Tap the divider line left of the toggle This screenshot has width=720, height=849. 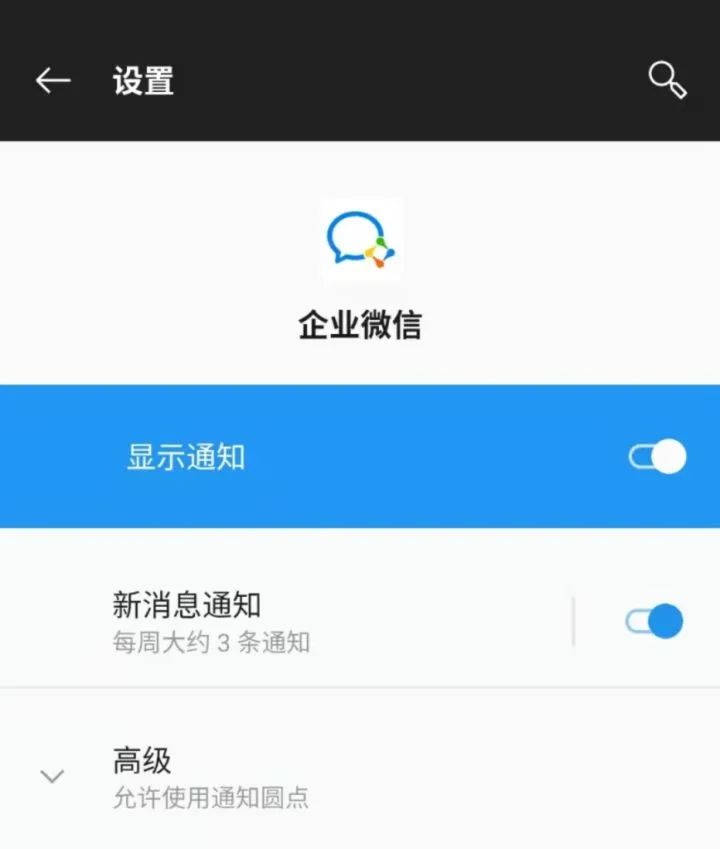(x=574, y=618)
